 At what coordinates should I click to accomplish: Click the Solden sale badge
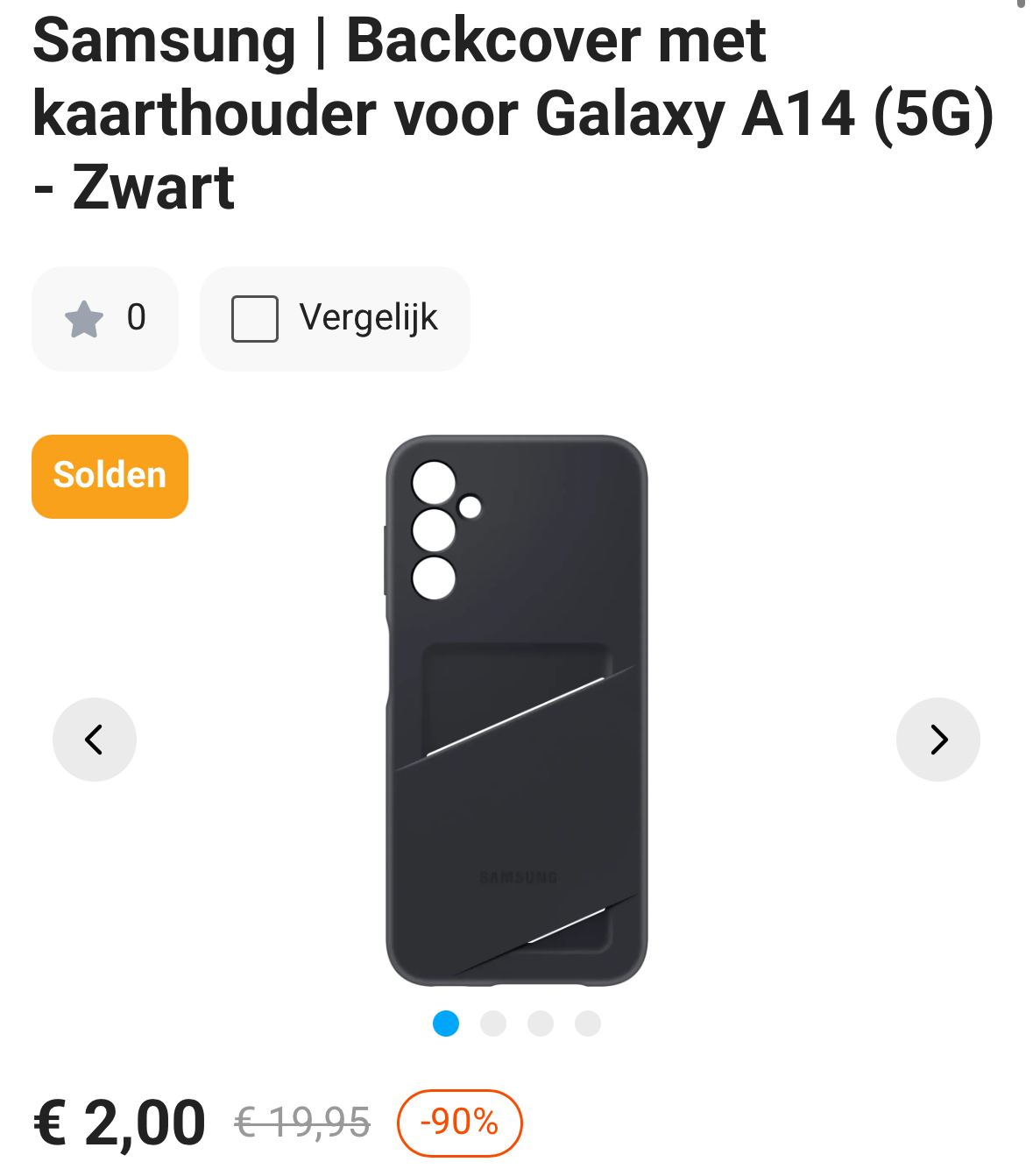click(x=109, y=476)
